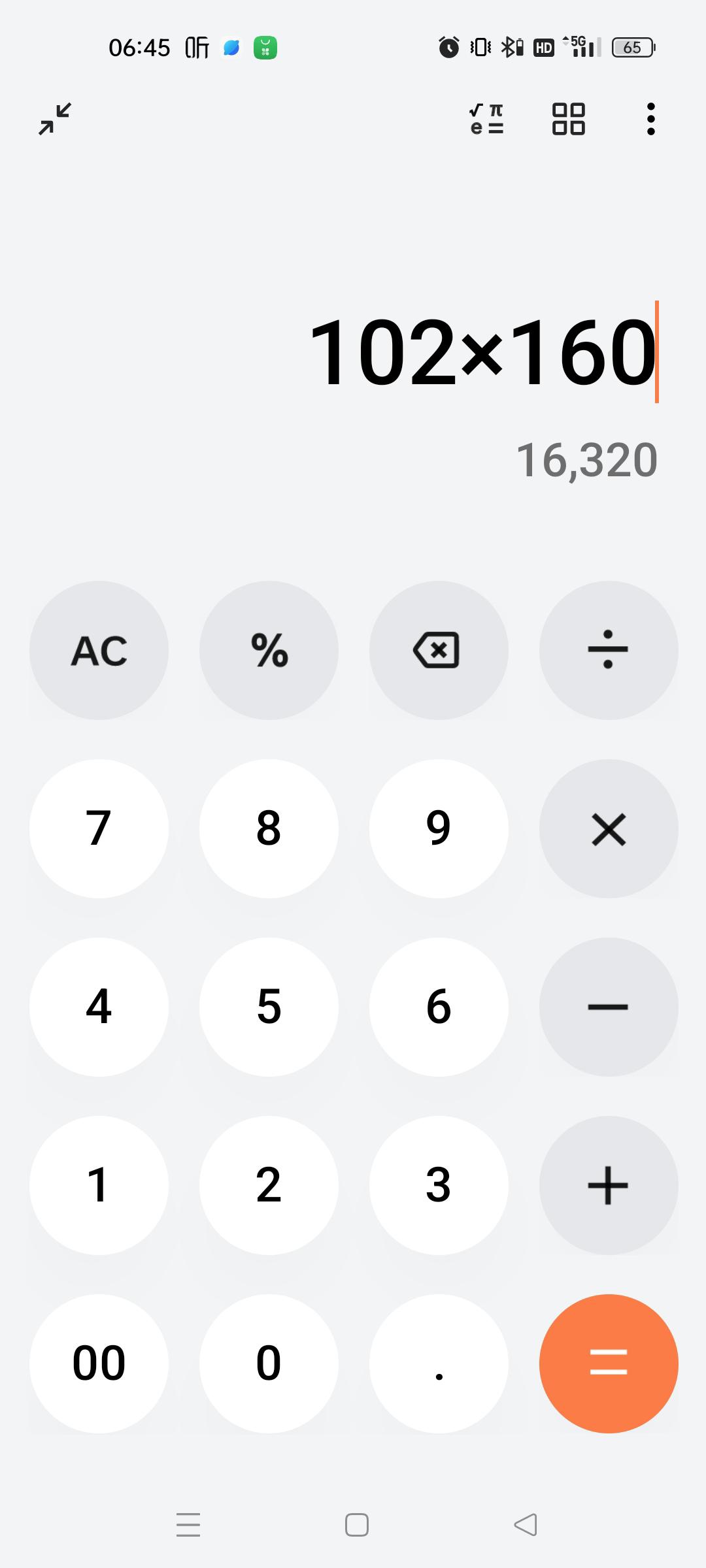706x1568 pixels.
Task: Tap the percent key
Action: 269,651
